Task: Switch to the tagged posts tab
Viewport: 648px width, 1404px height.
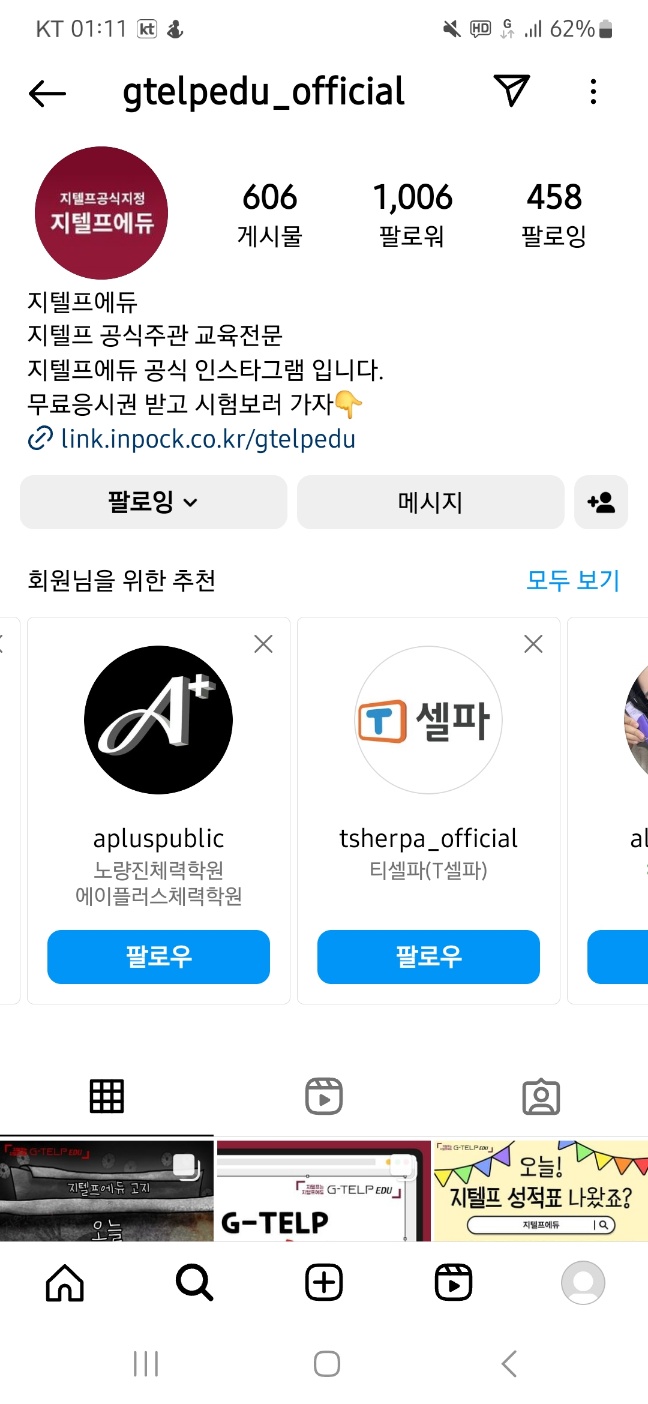Action: point(541,1096)
